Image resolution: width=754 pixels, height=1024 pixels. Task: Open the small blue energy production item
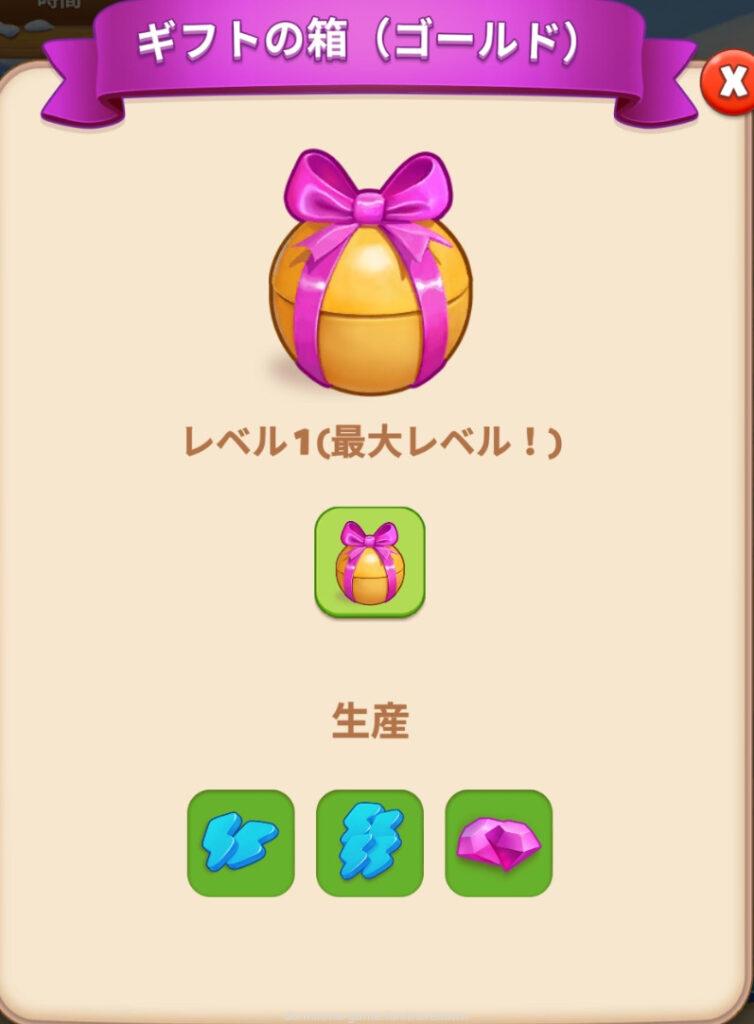[241, 842]
